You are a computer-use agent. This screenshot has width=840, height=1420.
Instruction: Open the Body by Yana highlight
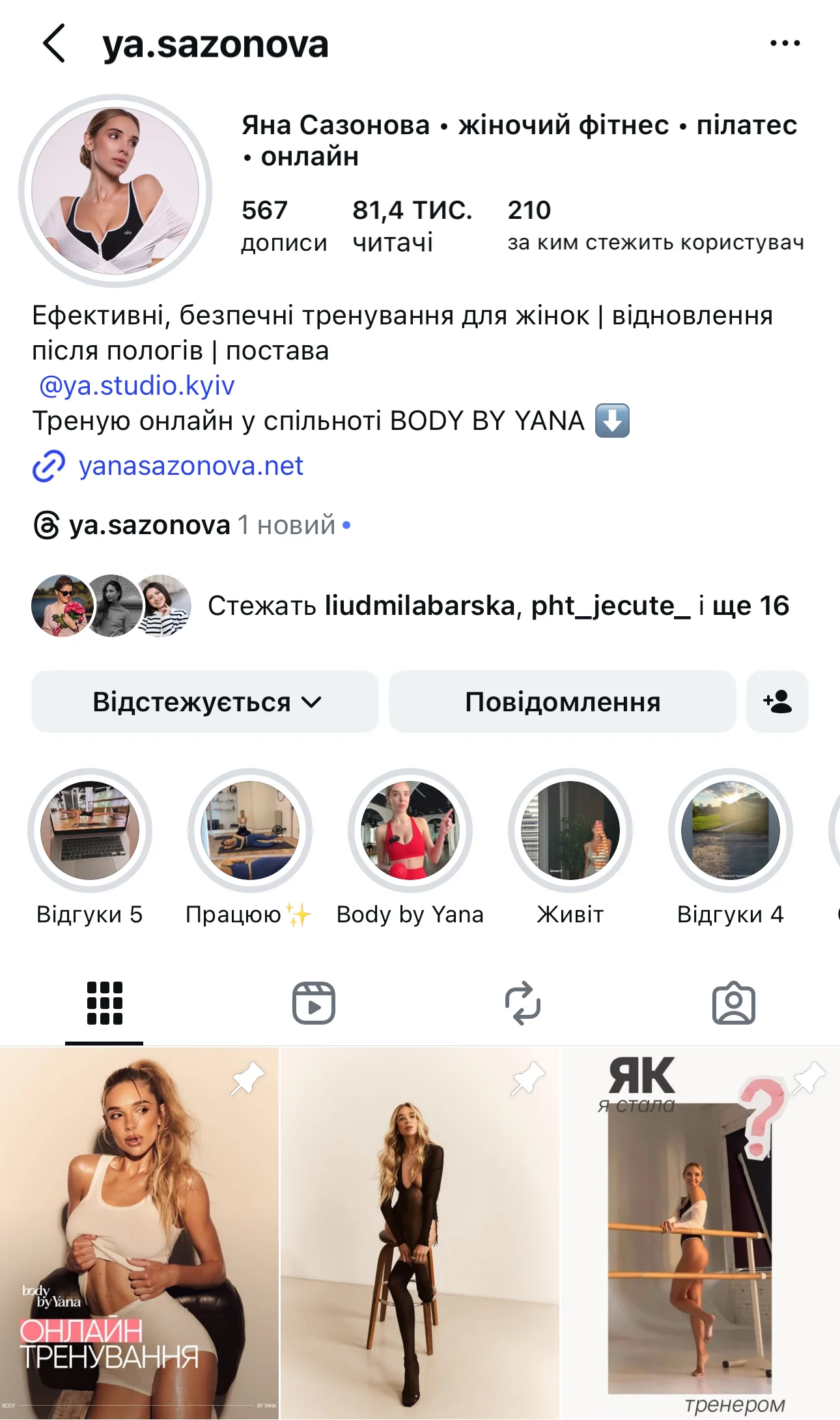click(x=410, y=831)
